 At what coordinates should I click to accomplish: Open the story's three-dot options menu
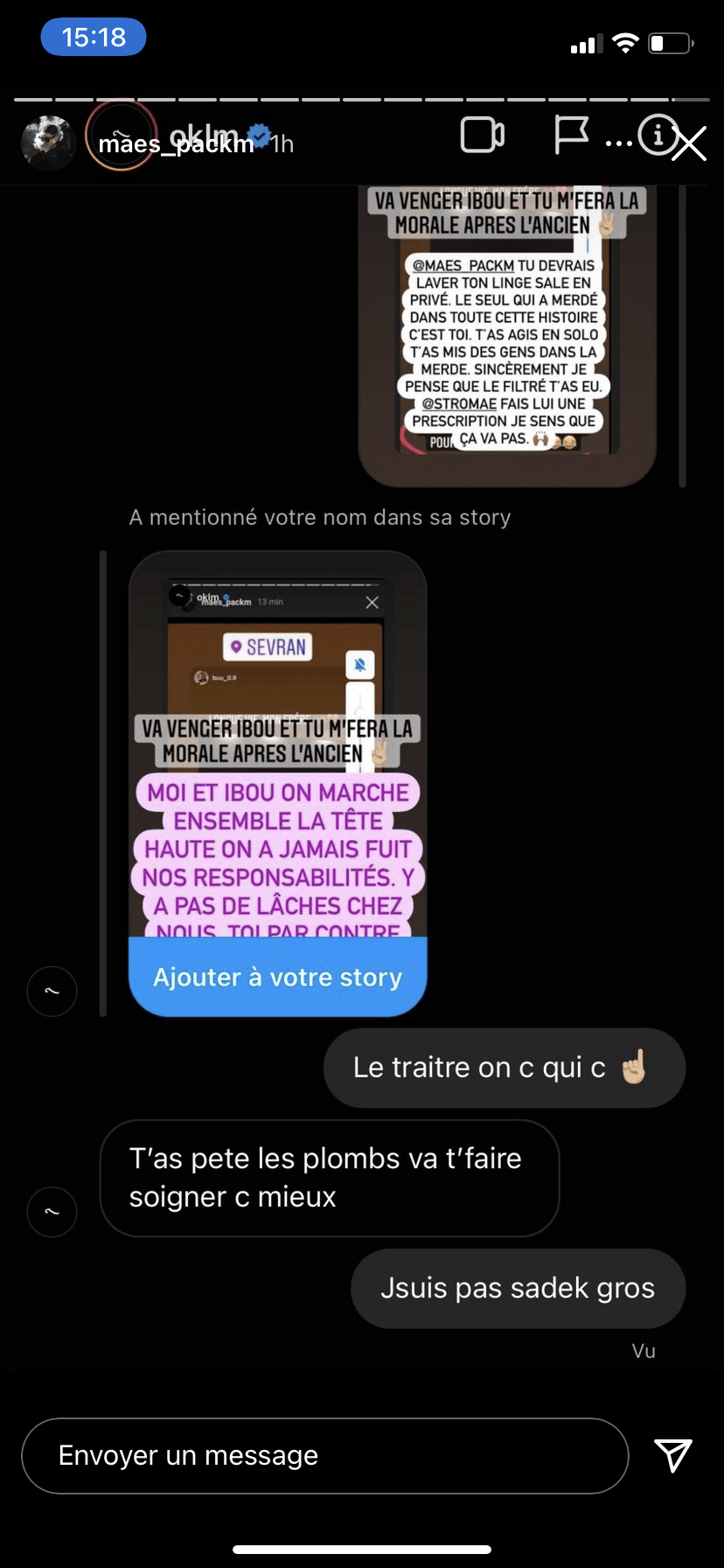(618, 143)
